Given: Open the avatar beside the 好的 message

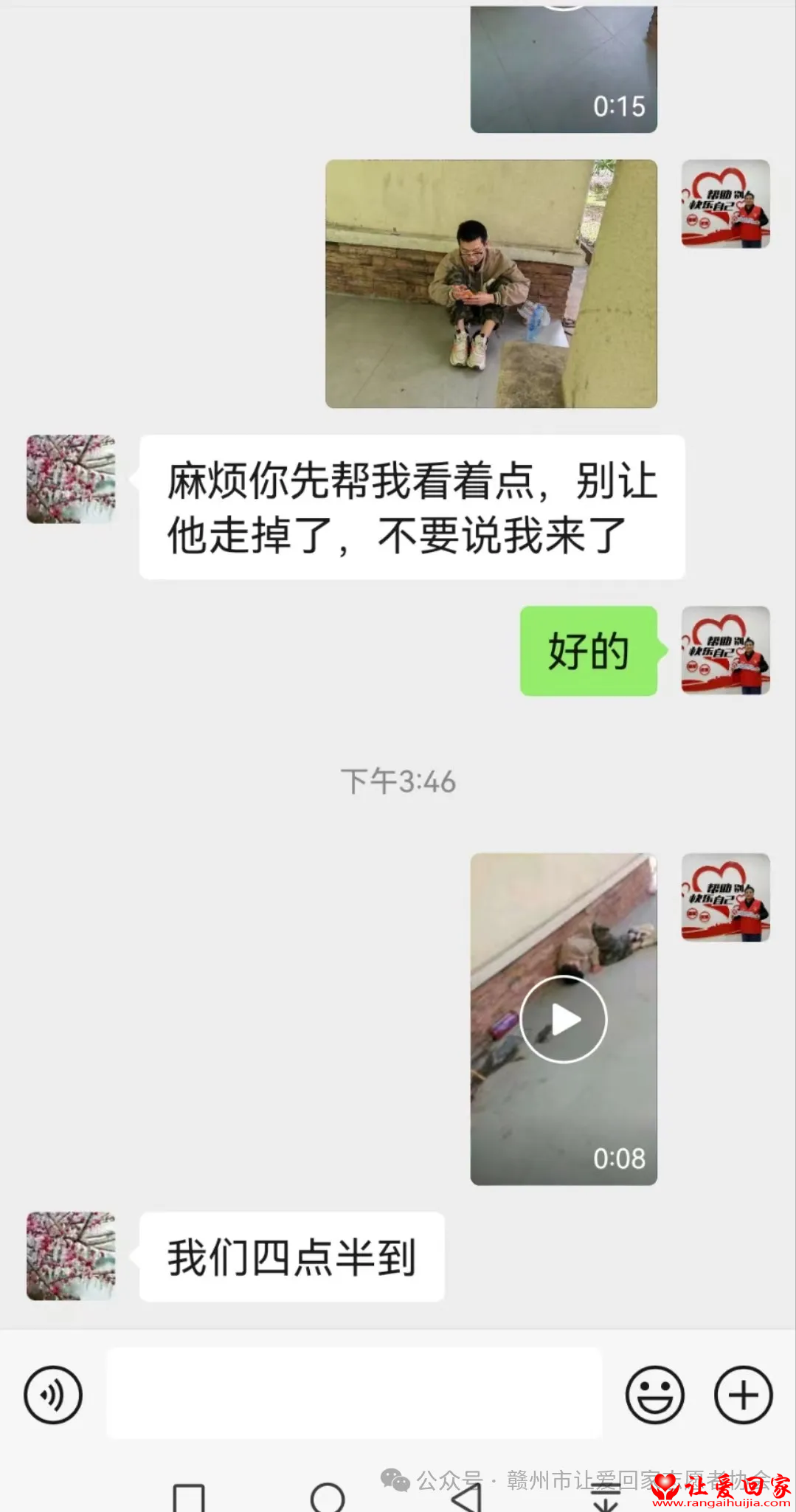Looking at the screenshot, I should [725, 650].
